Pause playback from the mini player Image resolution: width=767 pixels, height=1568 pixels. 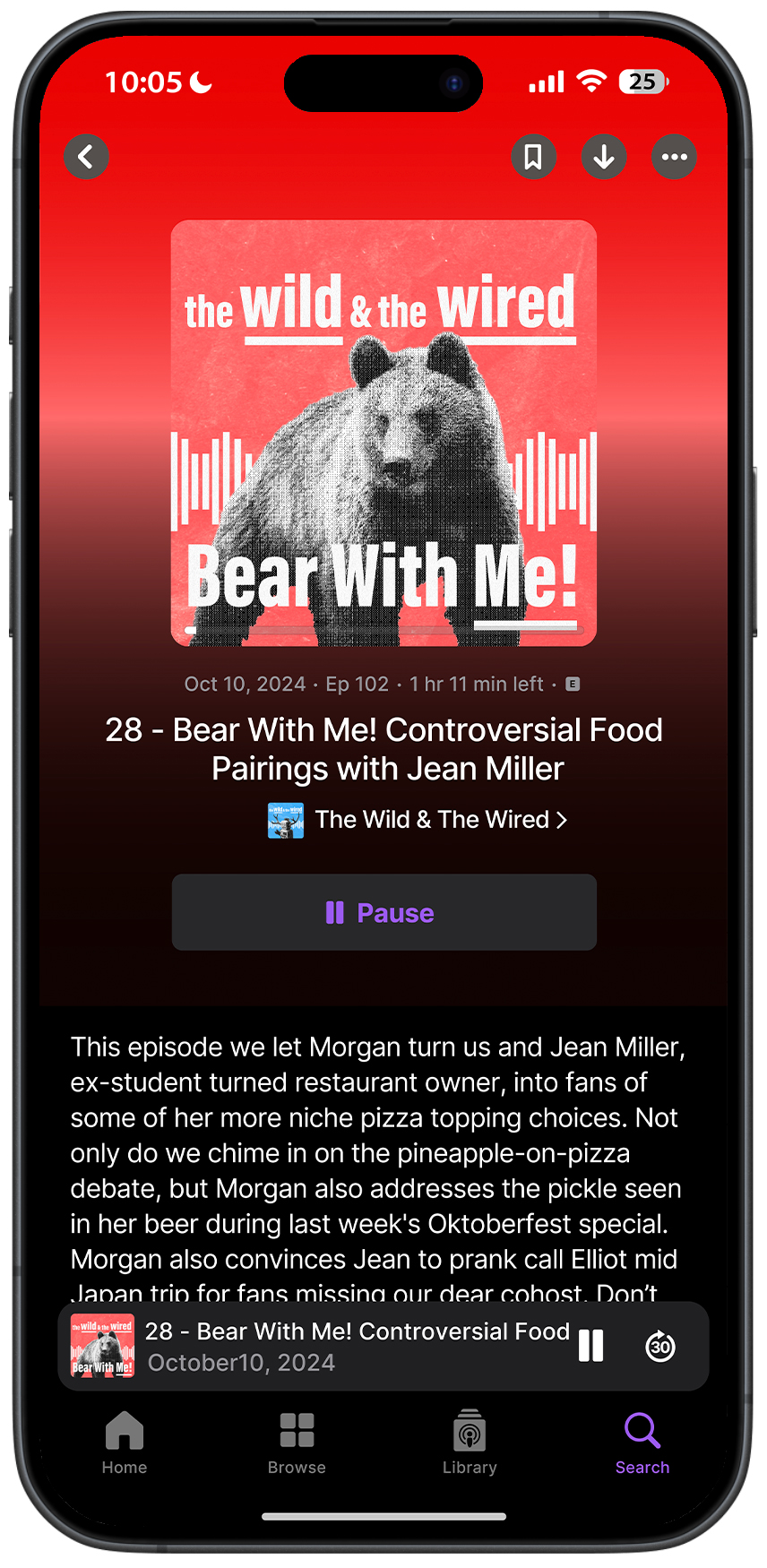(590, 1346)
